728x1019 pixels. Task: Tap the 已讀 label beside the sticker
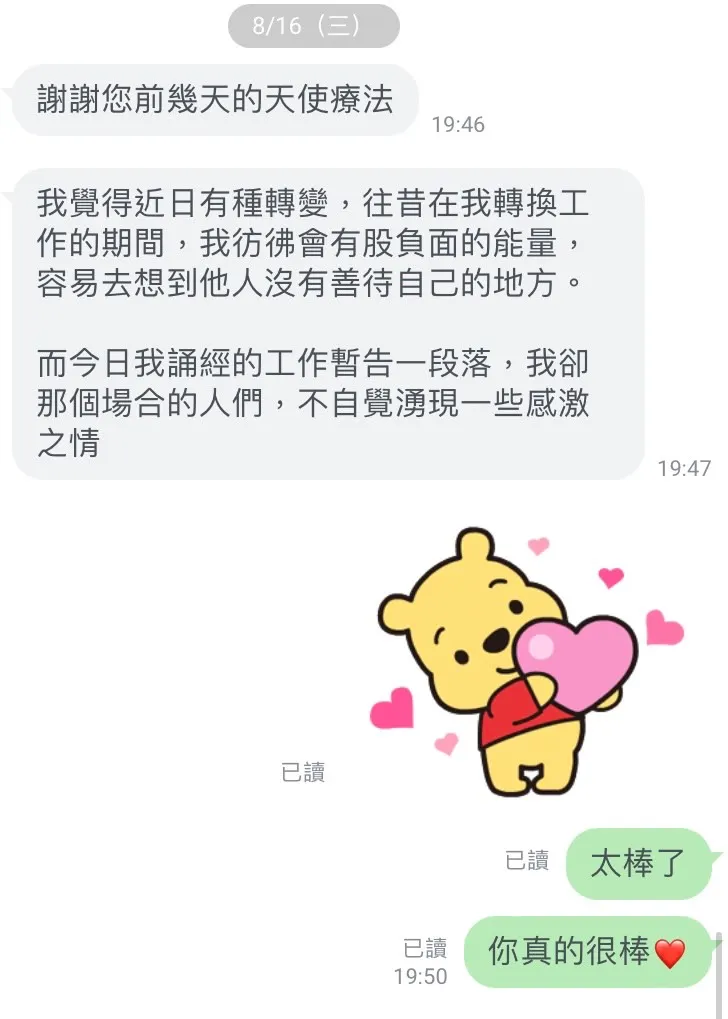(304, 771)
